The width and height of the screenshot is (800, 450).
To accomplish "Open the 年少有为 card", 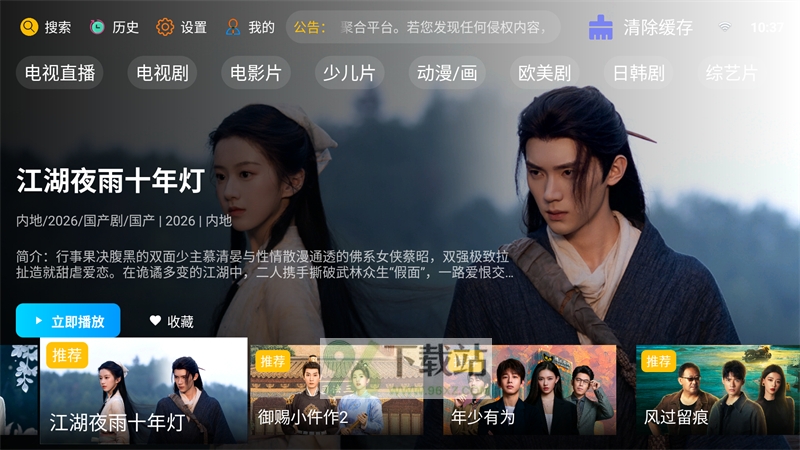I will 530,390.
